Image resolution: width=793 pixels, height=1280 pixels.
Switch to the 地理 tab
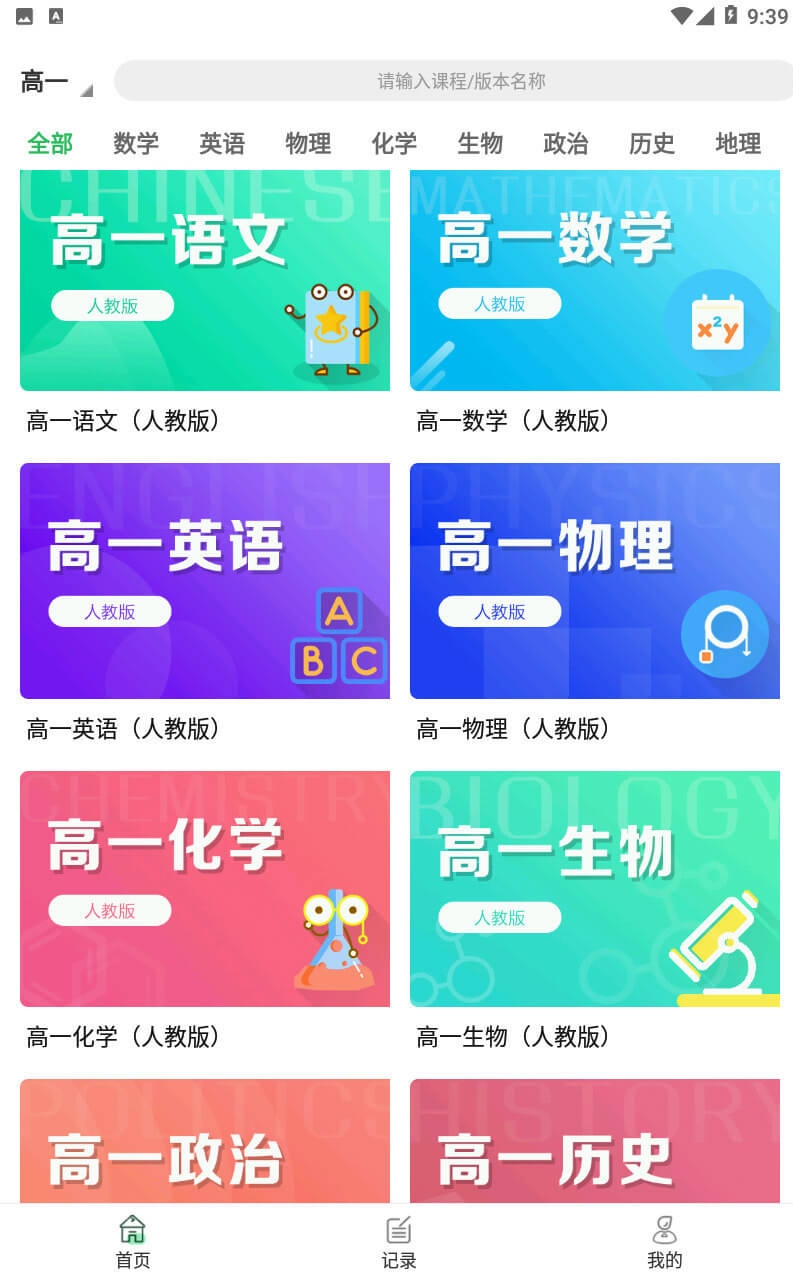738,144
